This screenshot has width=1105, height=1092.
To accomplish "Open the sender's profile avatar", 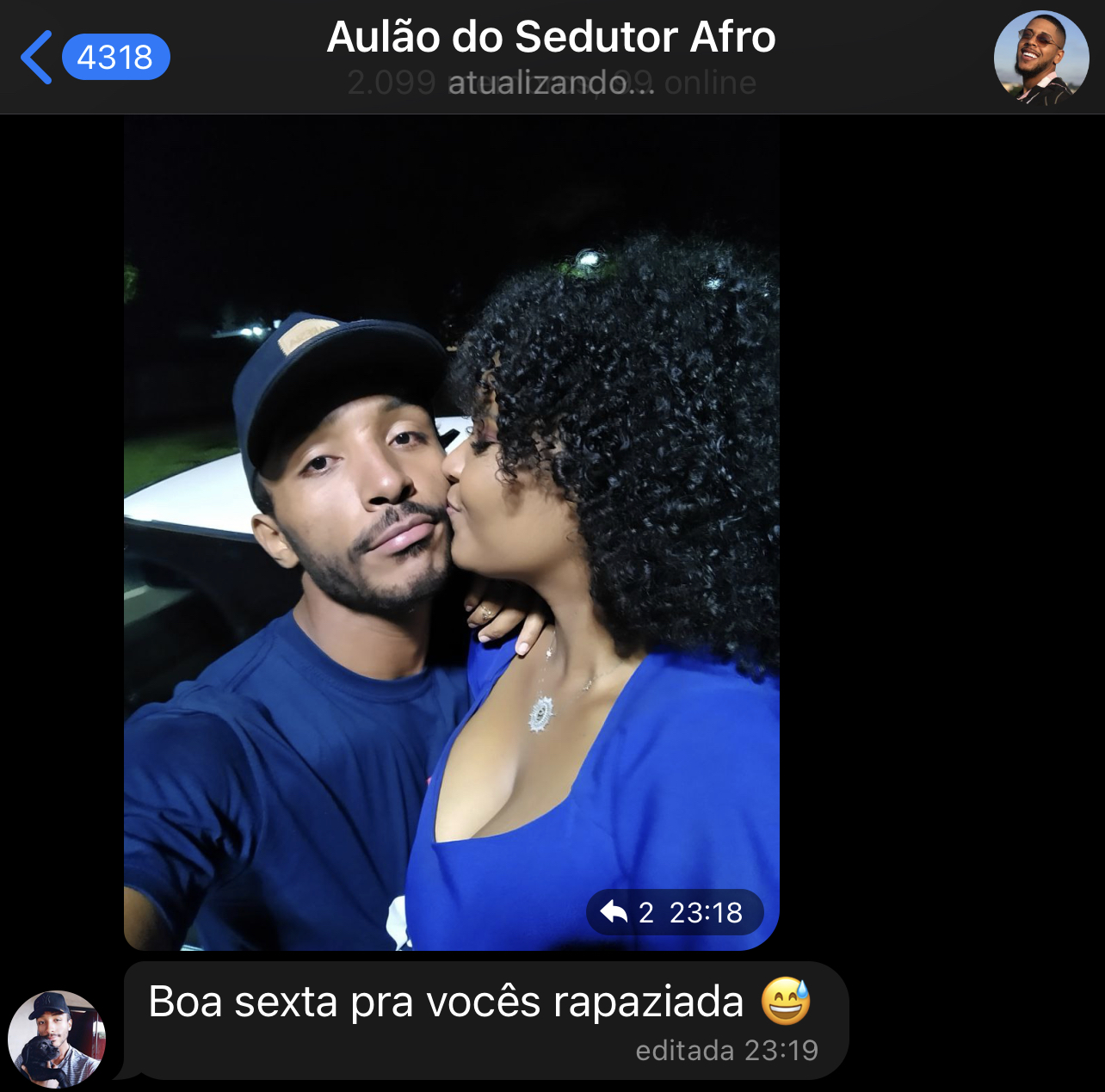I will 56,1038.
